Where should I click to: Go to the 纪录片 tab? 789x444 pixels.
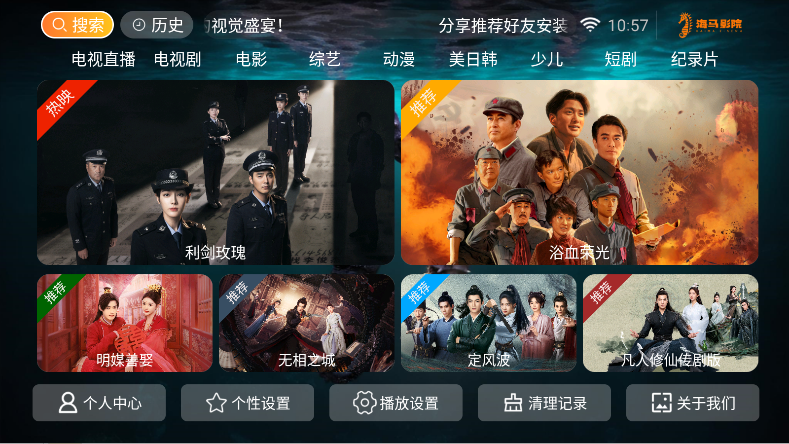point(694,59)
